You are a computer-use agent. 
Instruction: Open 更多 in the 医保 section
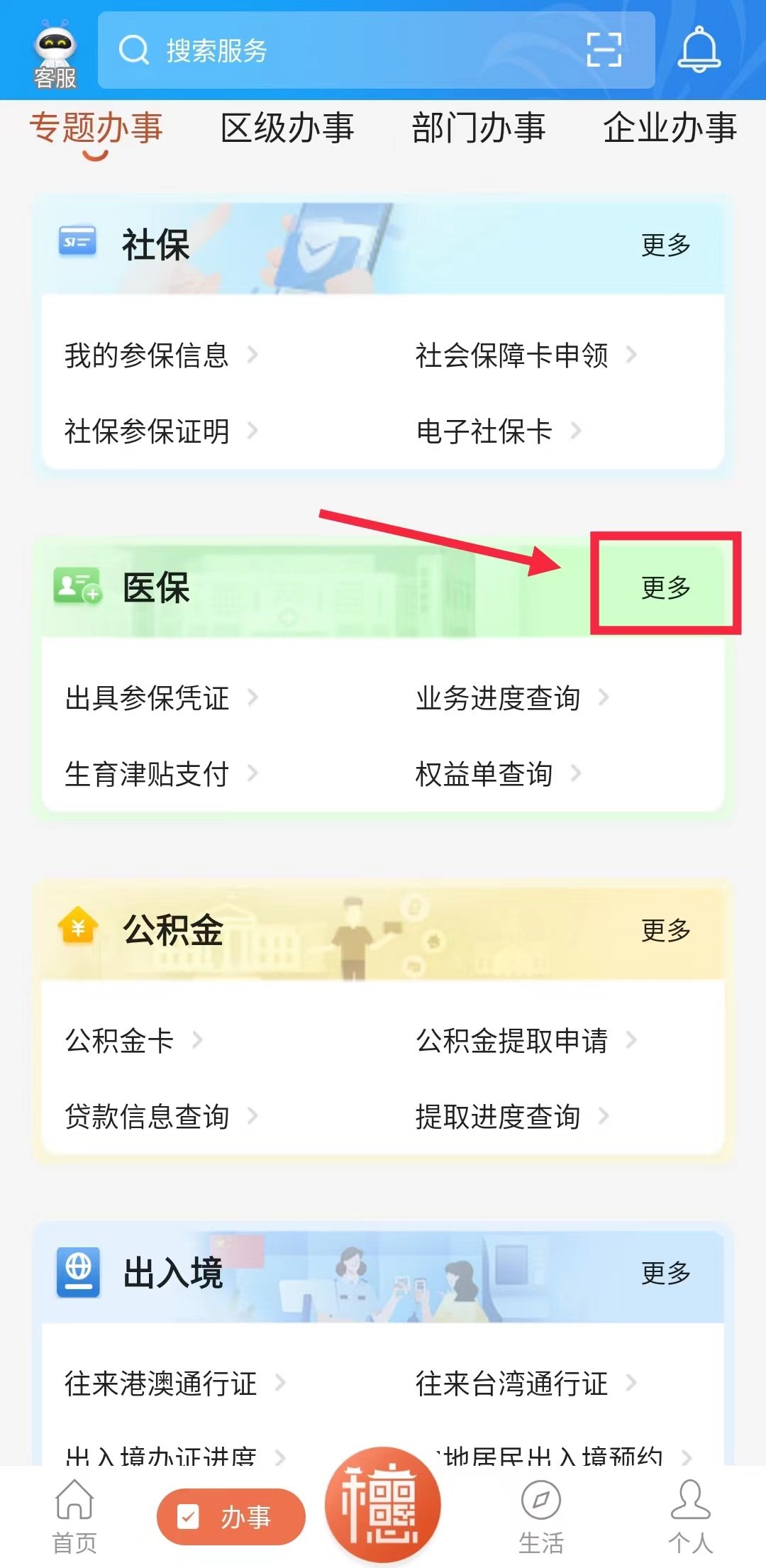pyautogui.click(x=665, y=587)
